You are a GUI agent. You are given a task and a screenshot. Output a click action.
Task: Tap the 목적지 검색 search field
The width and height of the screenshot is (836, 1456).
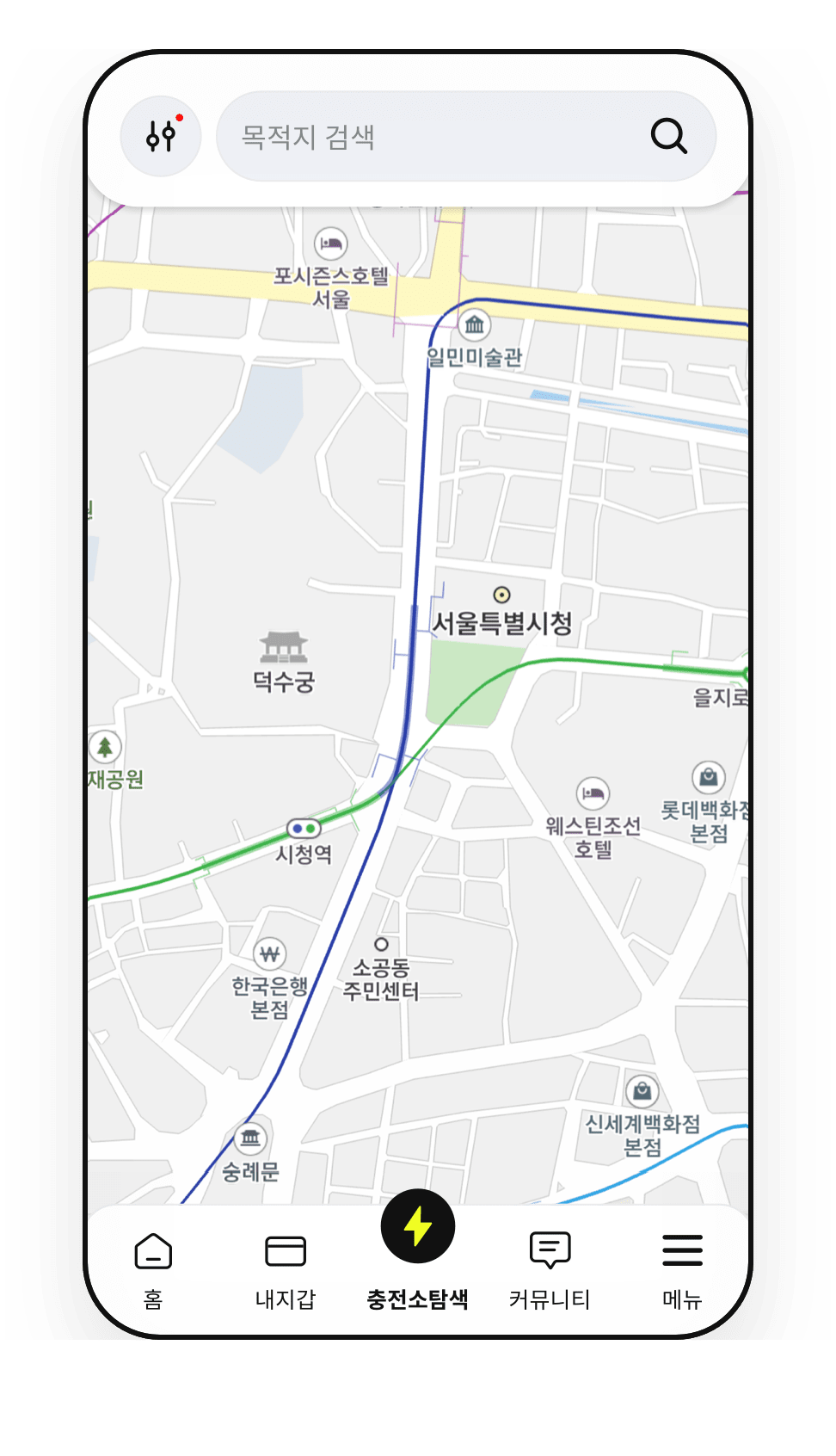click(465, 136)
